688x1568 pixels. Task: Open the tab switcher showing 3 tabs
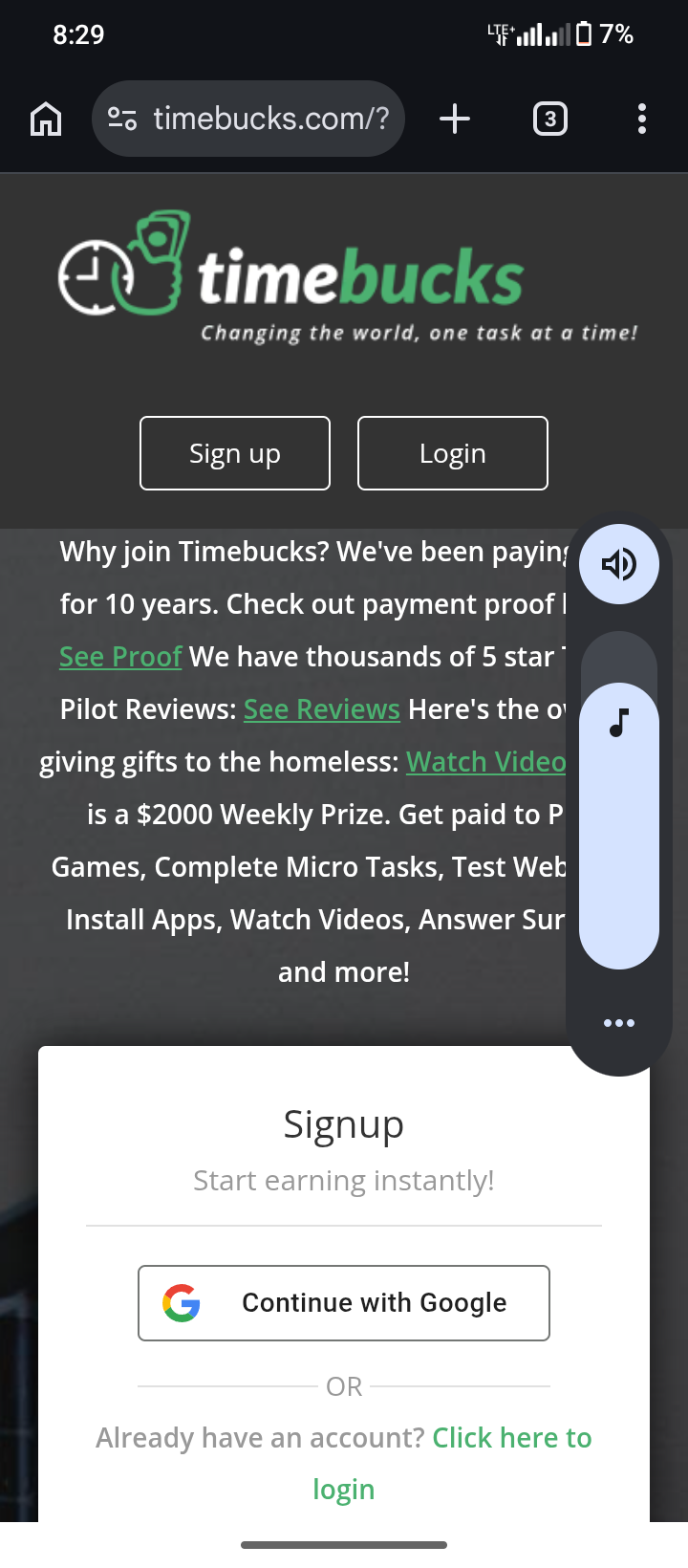click(x=549, y=120)
